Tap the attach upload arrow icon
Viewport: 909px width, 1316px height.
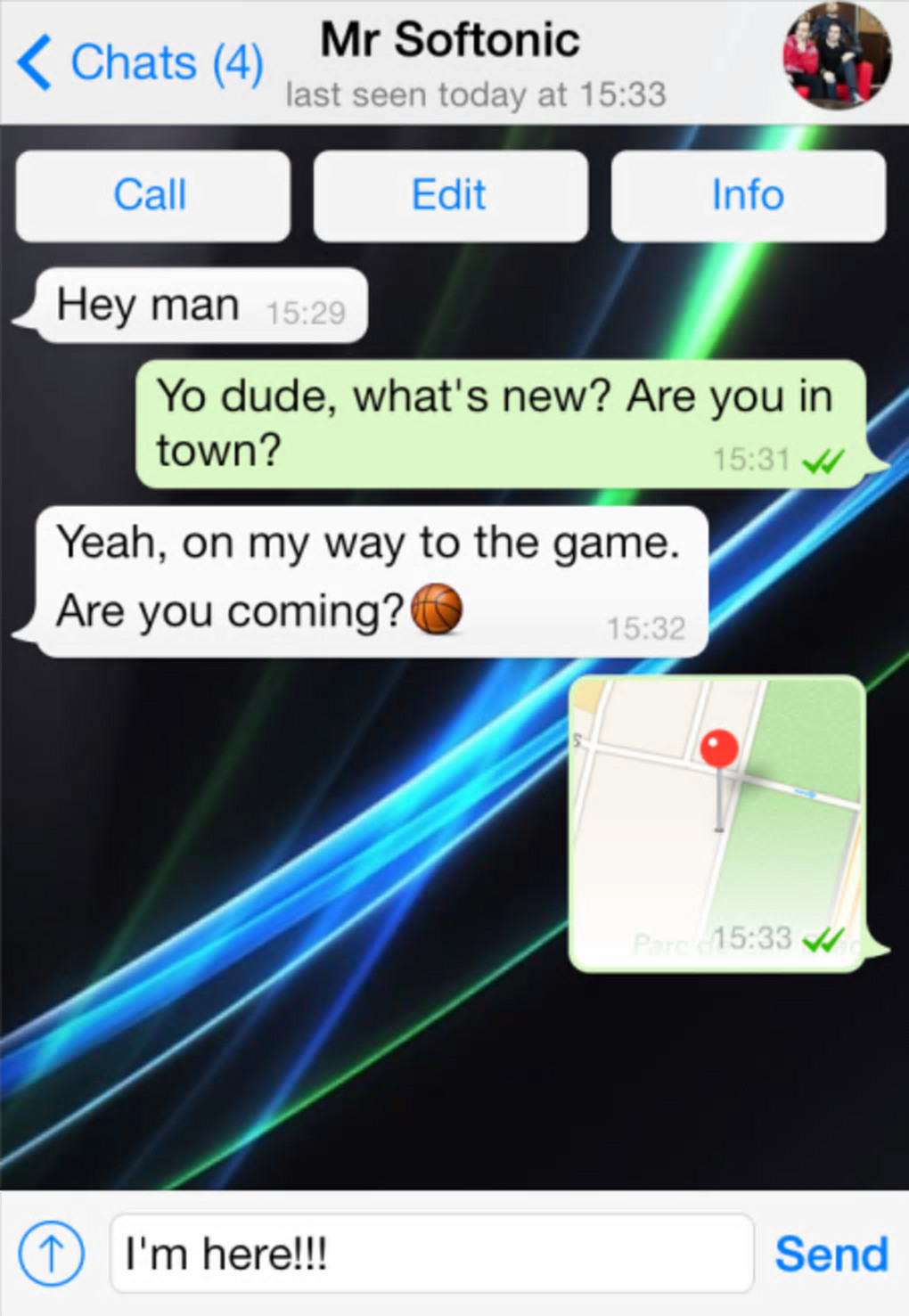pos(51,1254)
